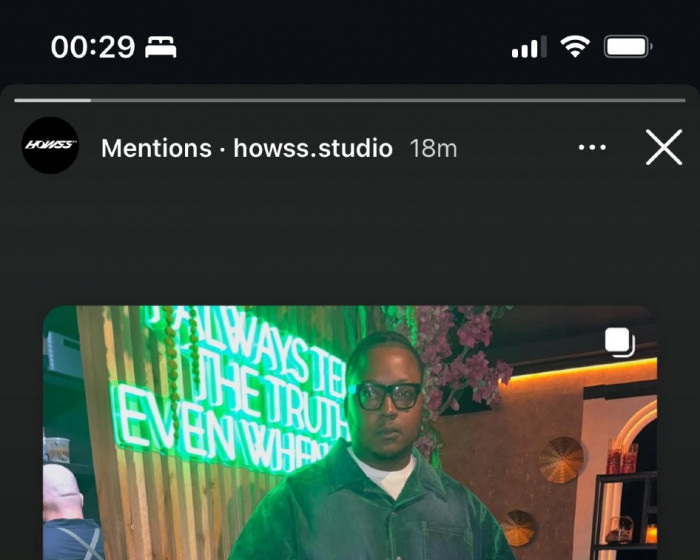This screenshot has width=700, height=560.
Task: Tap the howss.studio username
Action: (x=312, y=149)
